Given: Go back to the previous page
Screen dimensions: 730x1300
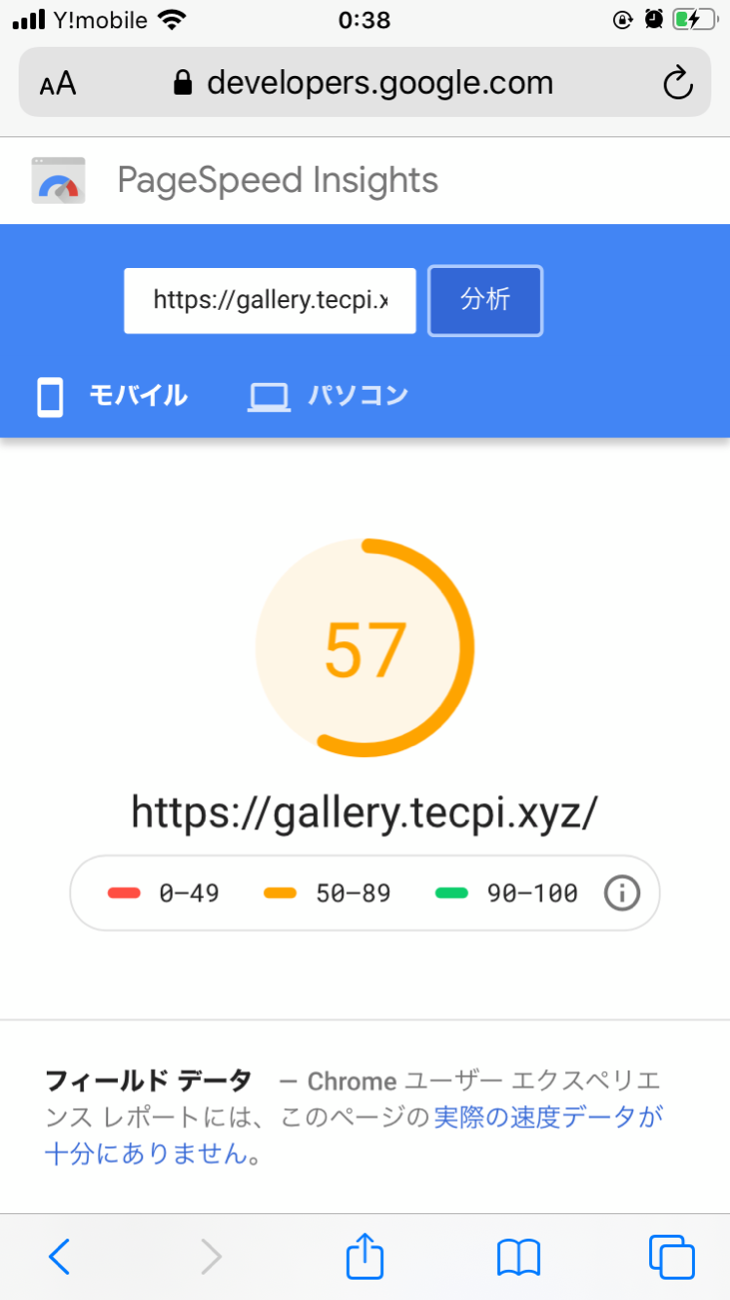Looking at the screenshot, I should [60, 1256].
